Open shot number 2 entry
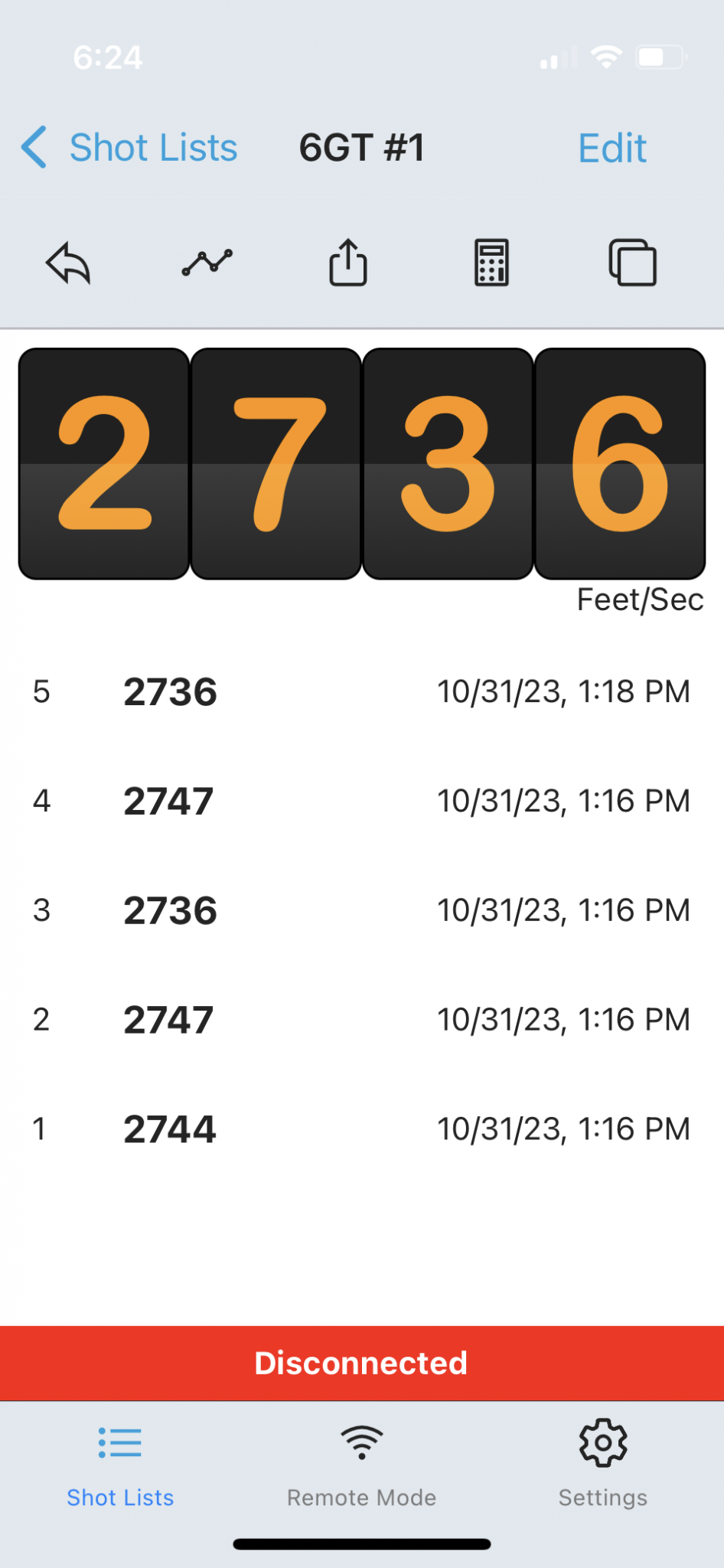The height and width of the screenshot is (1568, 724). pos(362,1020)
